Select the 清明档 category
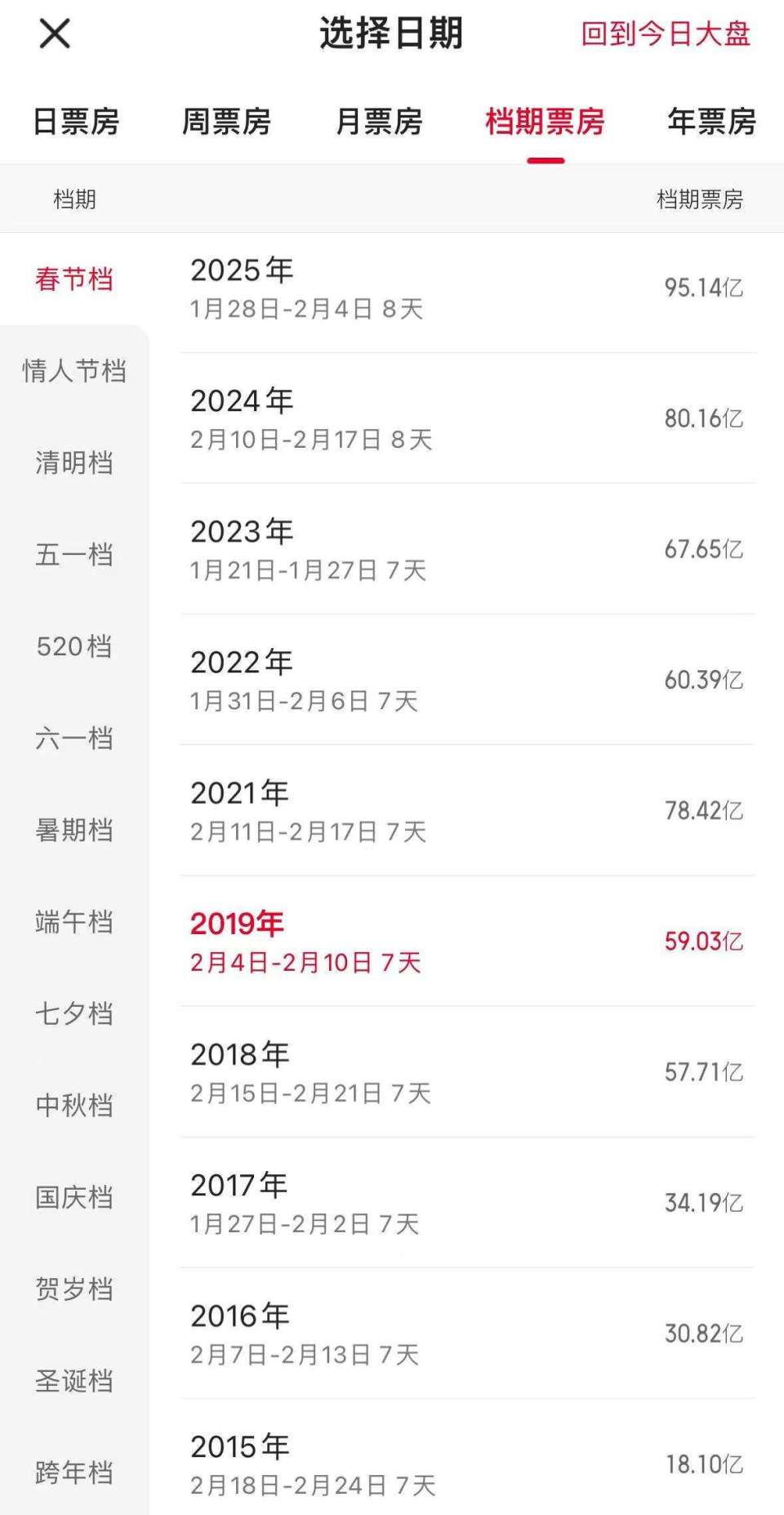784x1515 pixels. coord(74,463)
